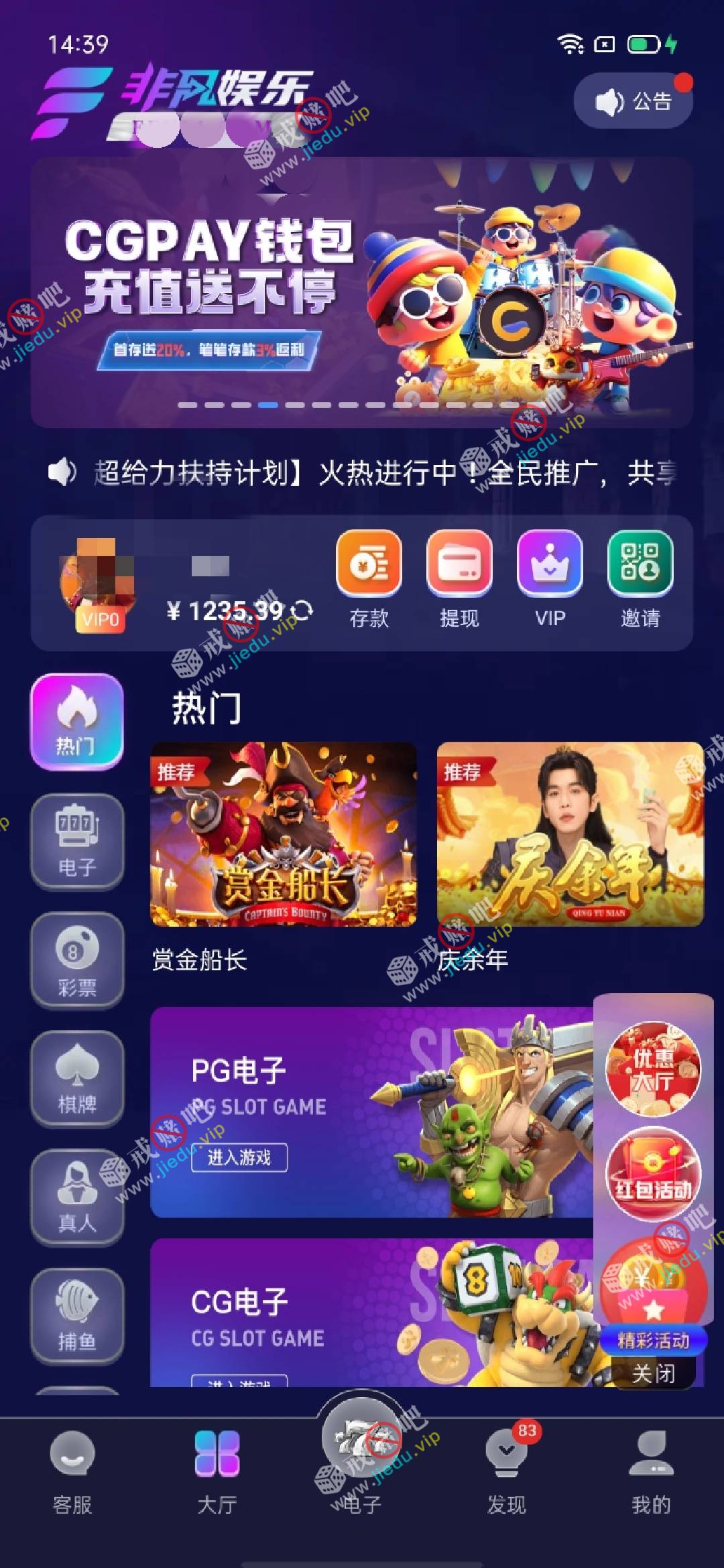The image size is (724, 1568).
Task: Refresh the account balance
Action: point(303,610)
